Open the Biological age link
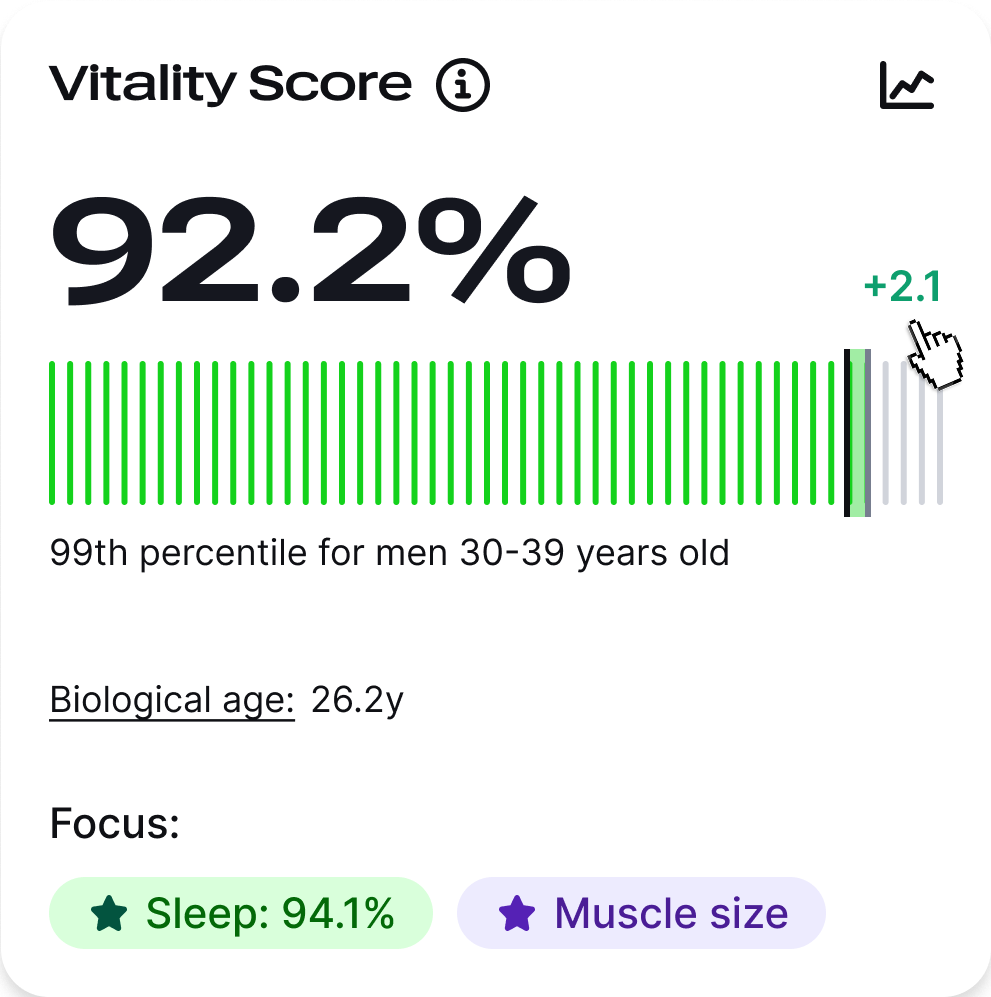991x997 pixels. [x=172, y=700]
